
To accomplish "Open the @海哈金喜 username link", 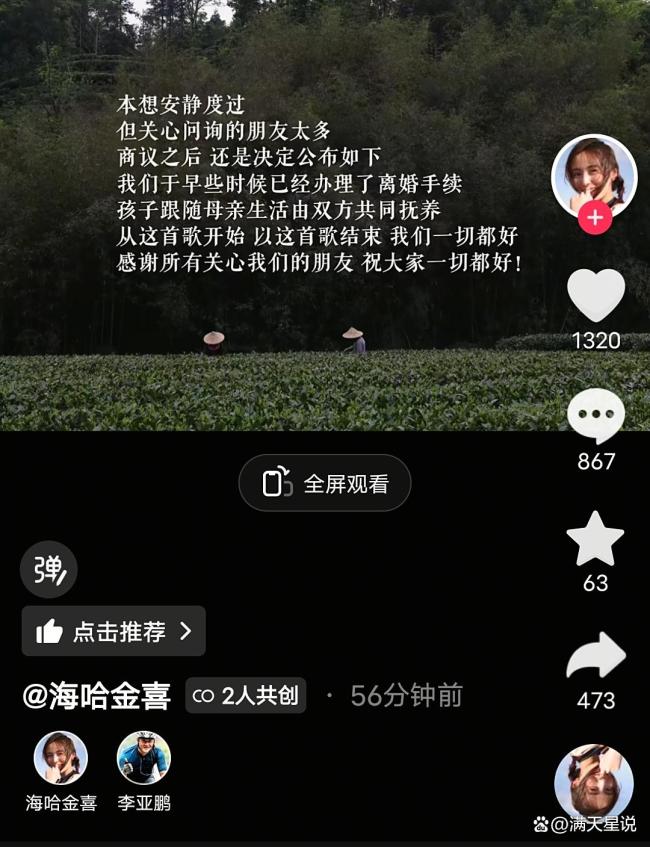I will point(97,696).
